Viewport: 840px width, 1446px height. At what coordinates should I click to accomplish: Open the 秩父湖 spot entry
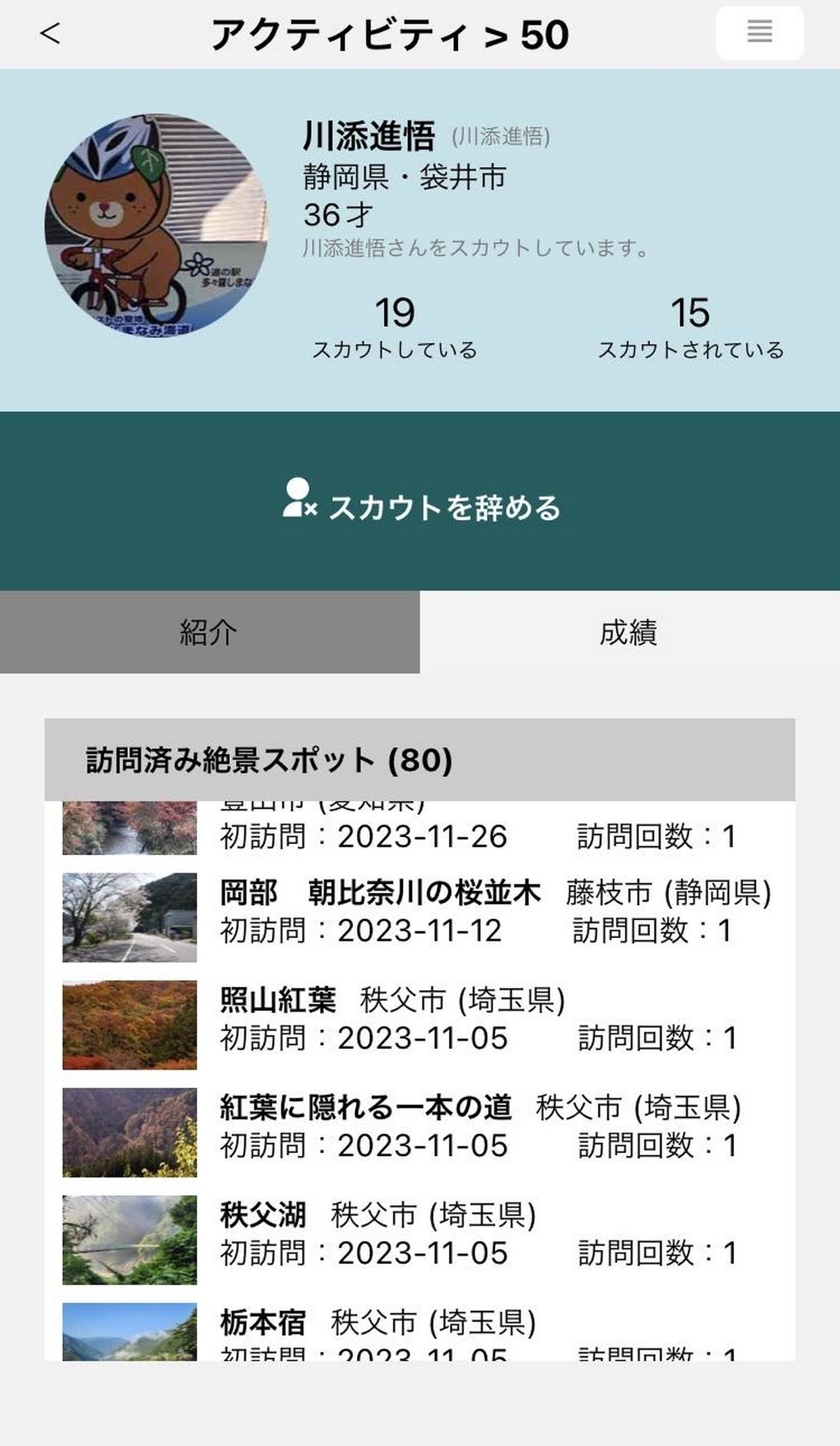(419, 1239)
